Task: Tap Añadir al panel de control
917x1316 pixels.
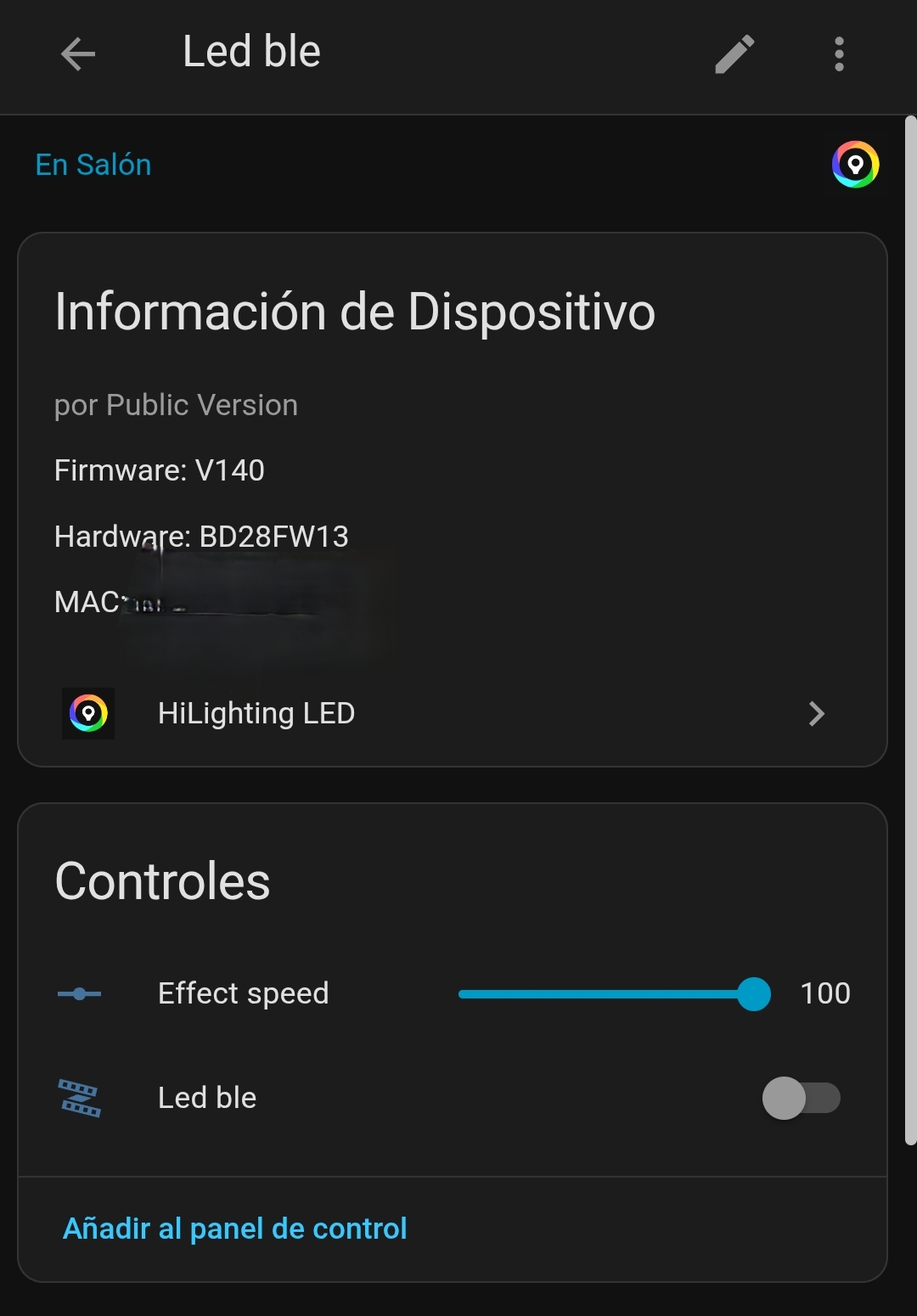Action: pos(235,1229)
